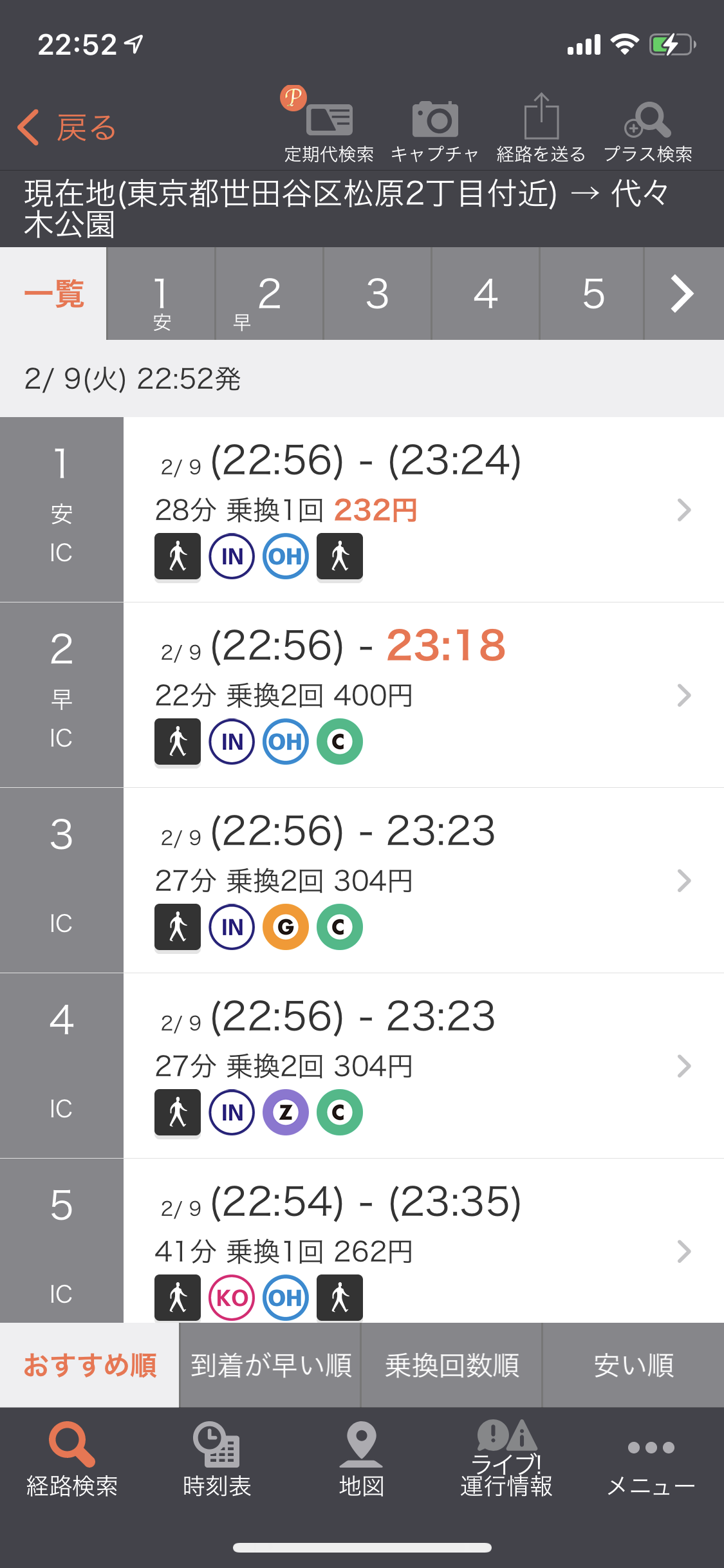The width and height of the screenshot is (724, 1568).
Task: Sort by 安い順
Action: tap(634, 1365)
